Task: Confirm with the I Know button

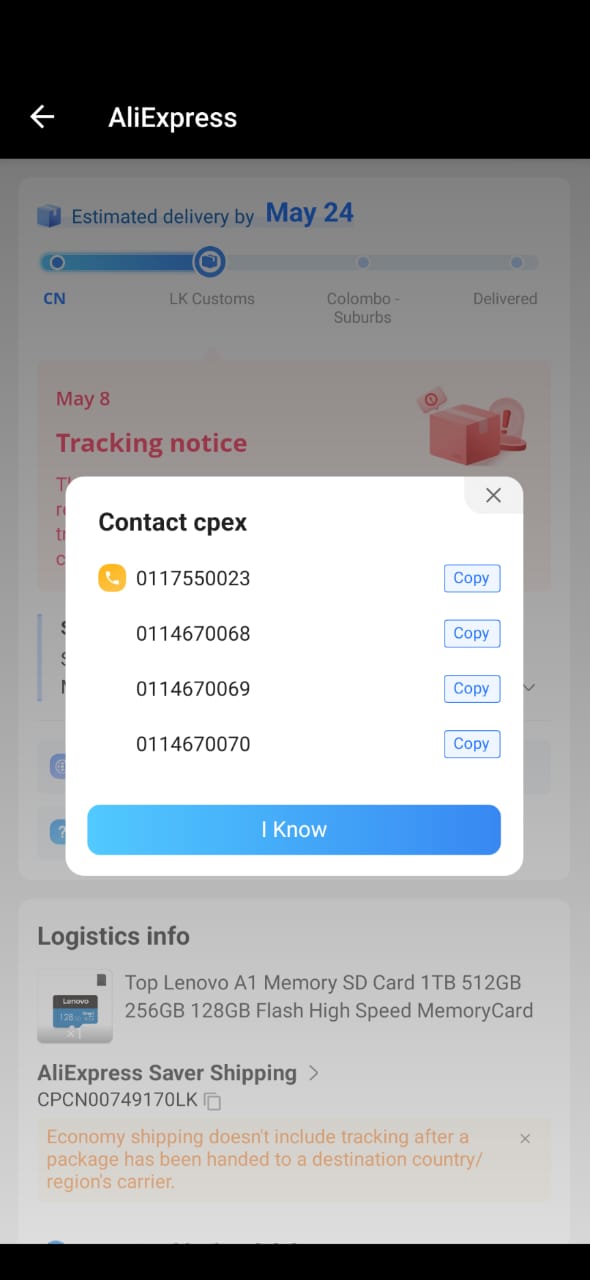Action: coord(294,830)
